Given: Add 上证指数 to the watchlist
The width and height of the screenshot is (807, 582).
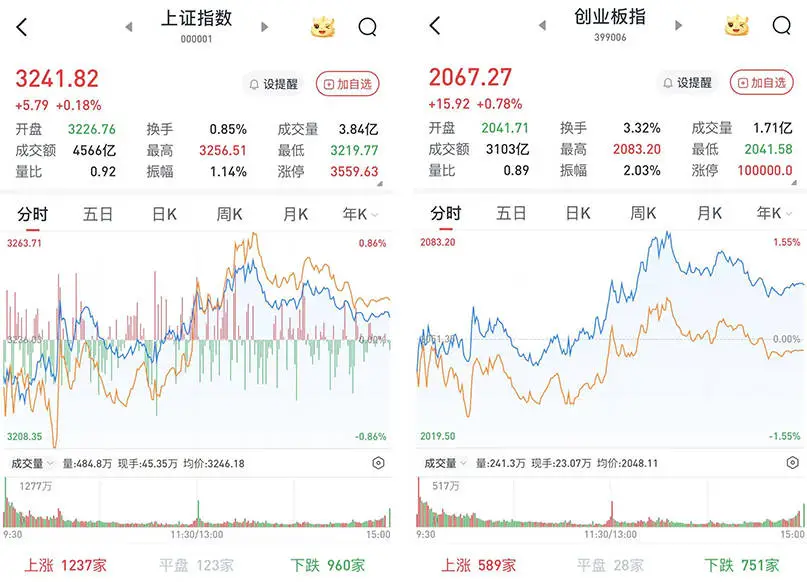Looking at the screenshot, I should click(x=346, y=85).
